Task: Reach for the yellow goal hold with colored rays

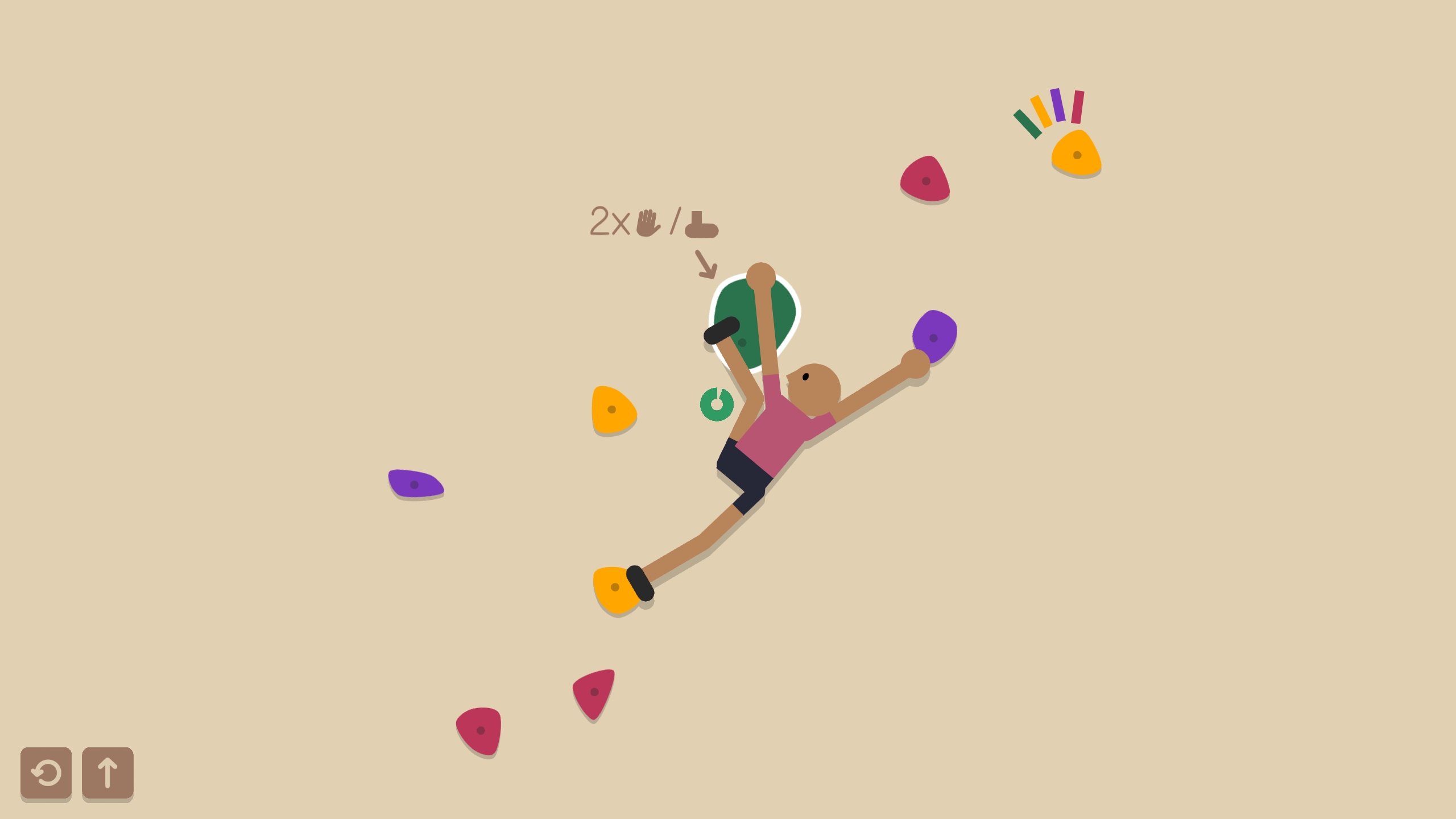Action: (x=1076, y=152)
